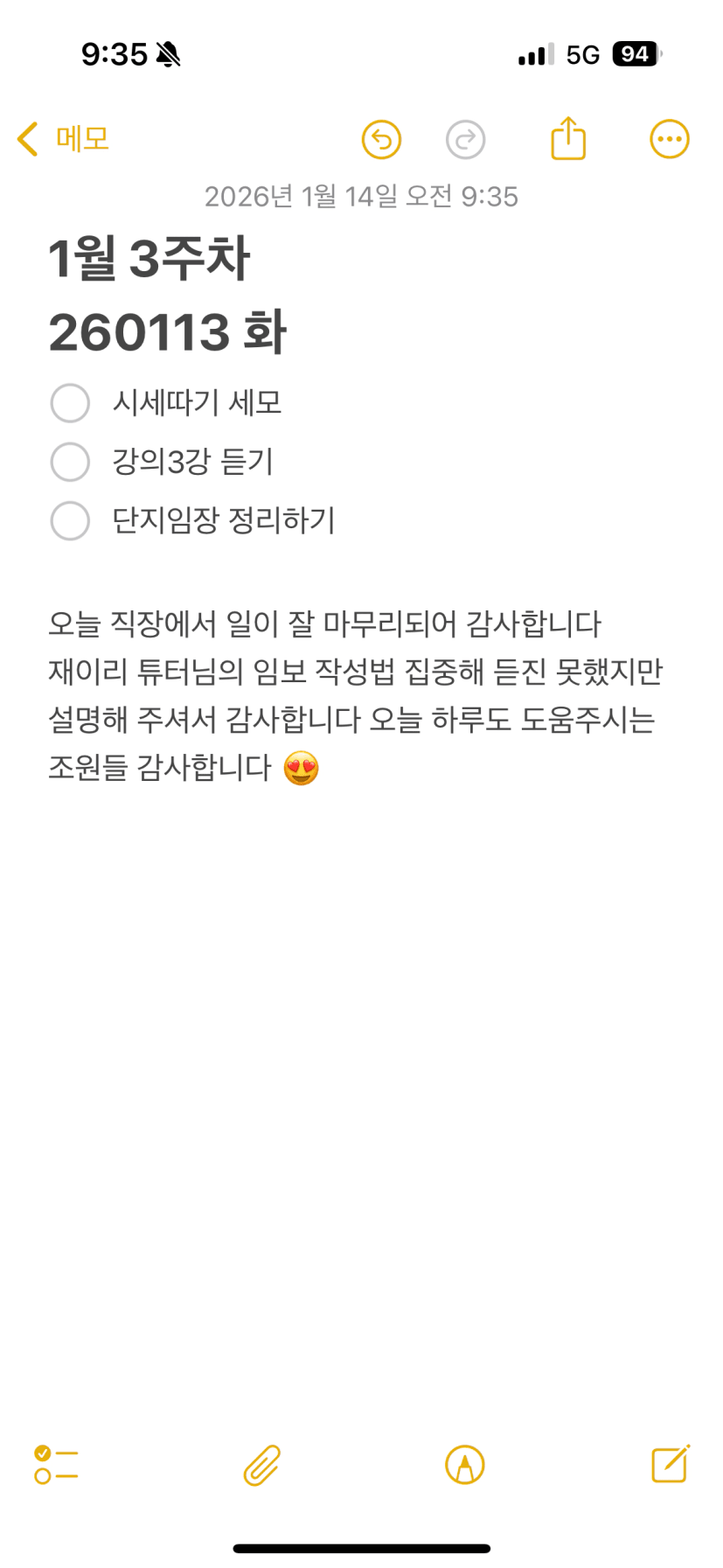Screen dimensions: 723x1568
Task: Go back to the 메모 list
Action: 63,139
